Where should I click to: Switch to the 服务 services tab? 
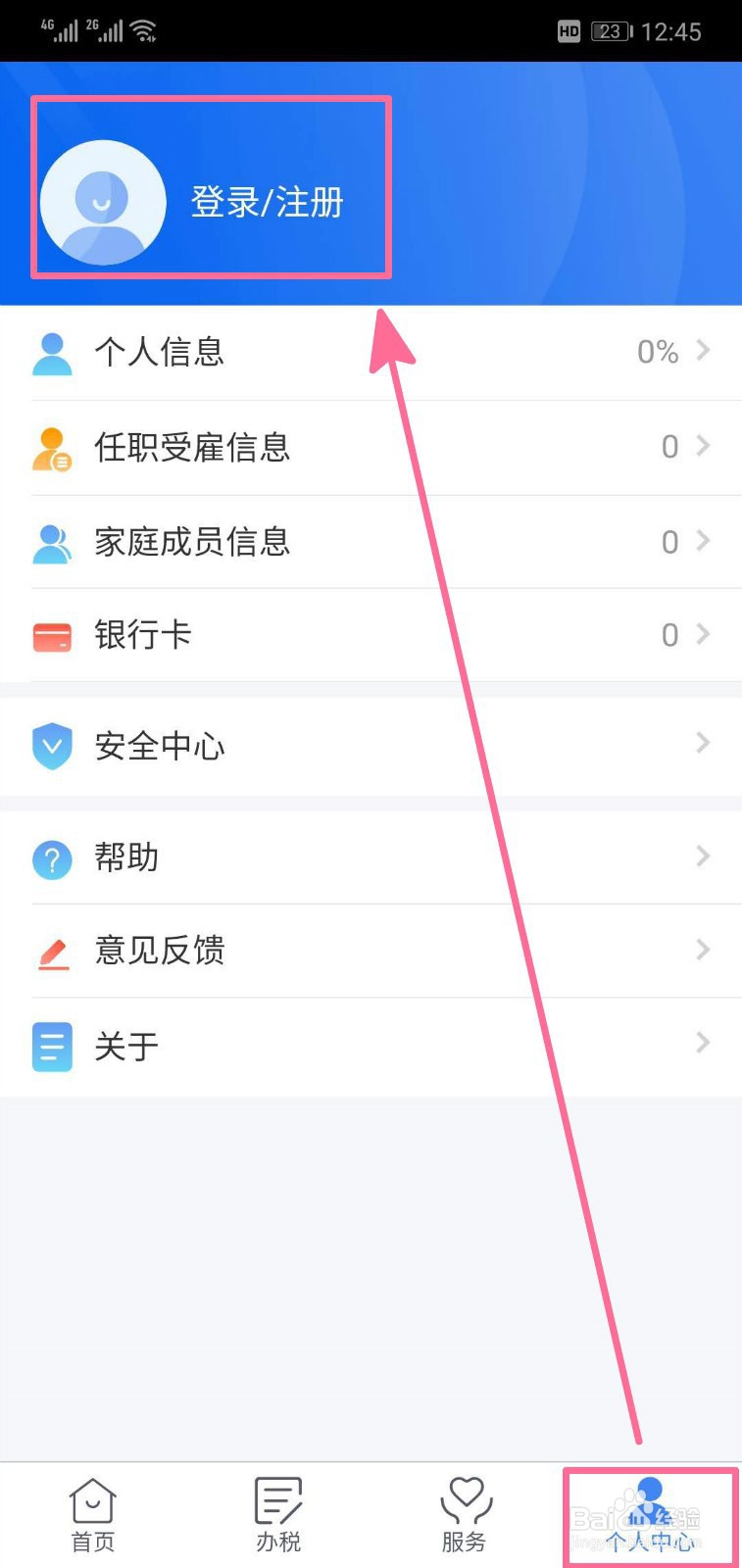pos(463,1514)
